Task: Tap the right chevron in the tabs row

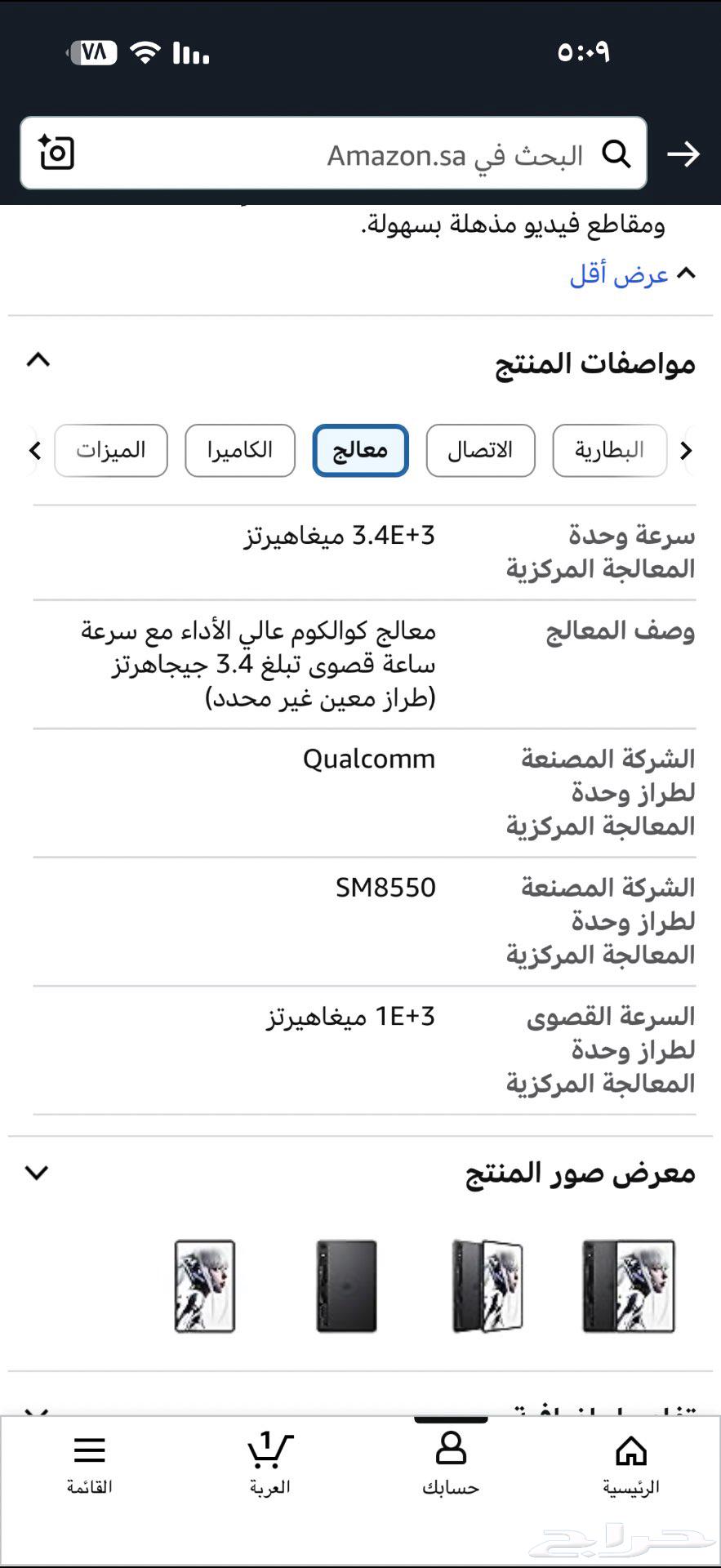Action: 687,450
